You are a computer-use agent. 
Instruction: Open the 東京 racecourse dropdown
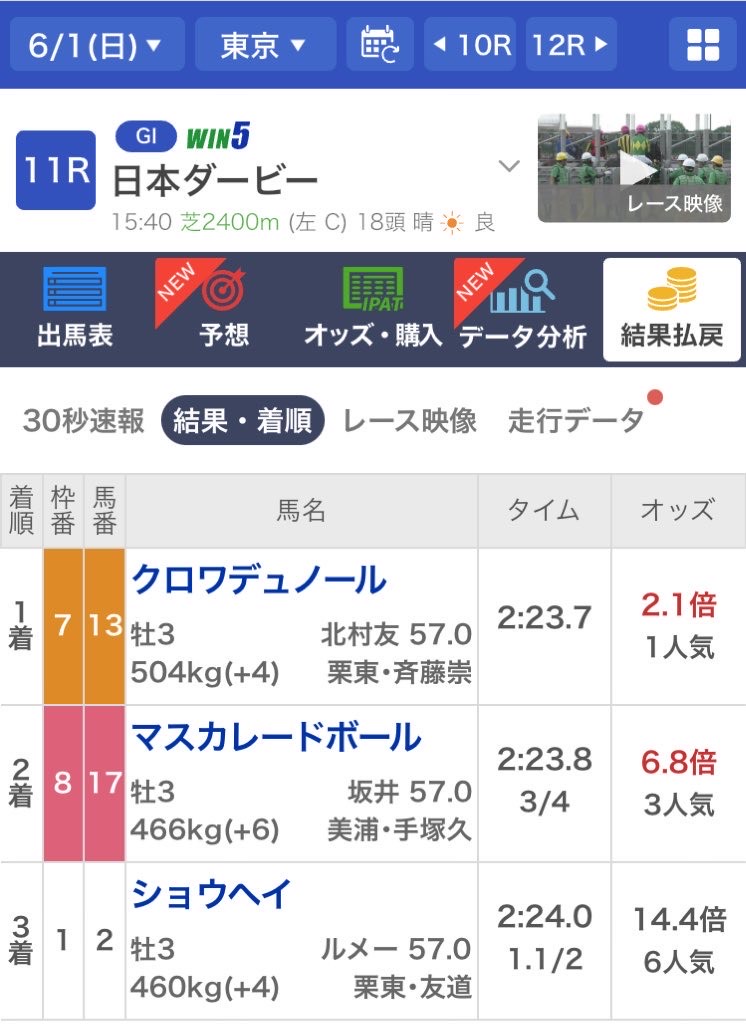(x=265, y=45)
